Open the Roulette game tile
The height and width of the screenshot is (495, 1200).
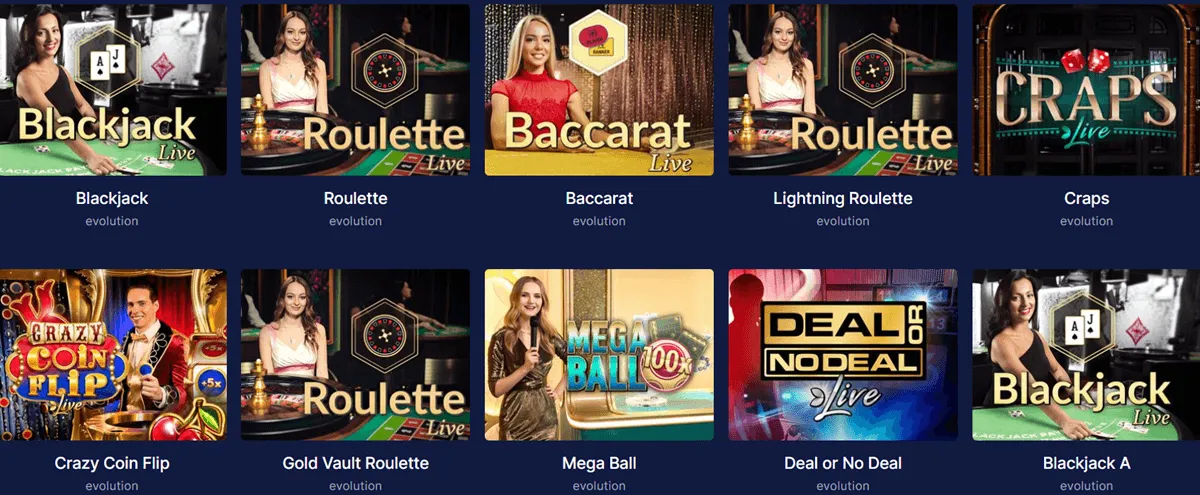pos(355,90)
